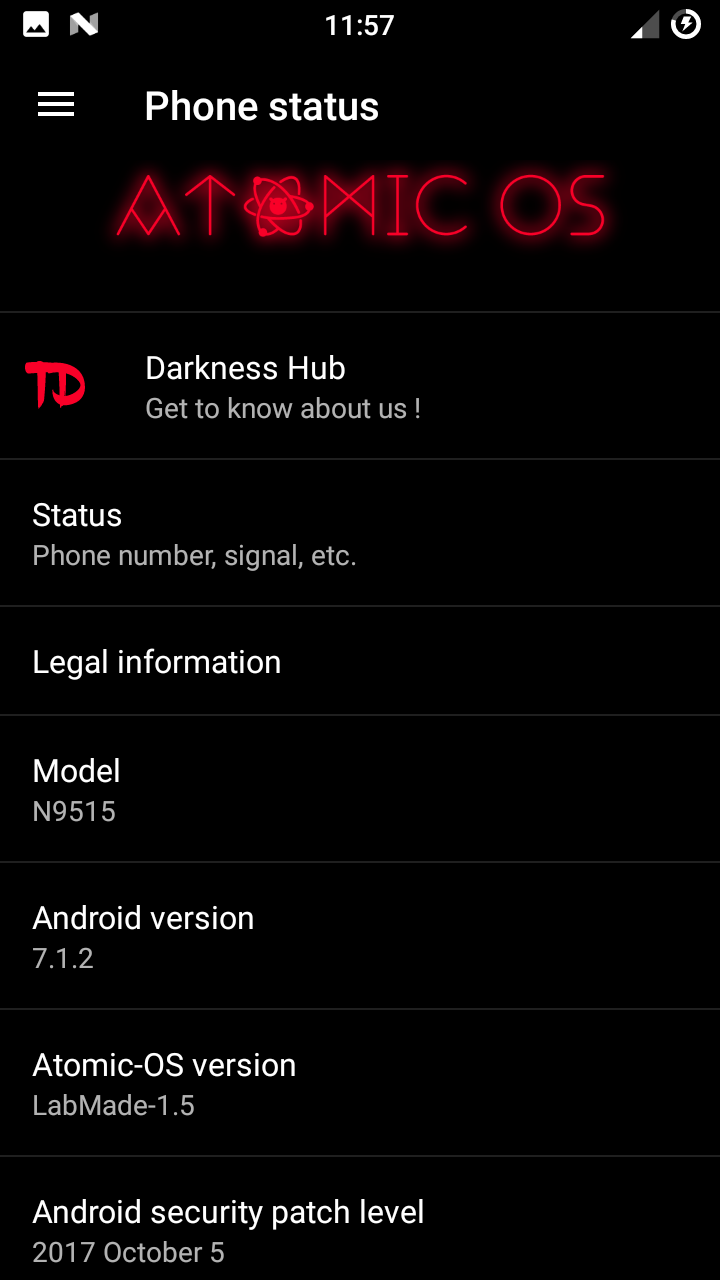The image size is (720, 1280).
Task: Open the hamburger drawer menu
Action: click(x=56, y=105)
